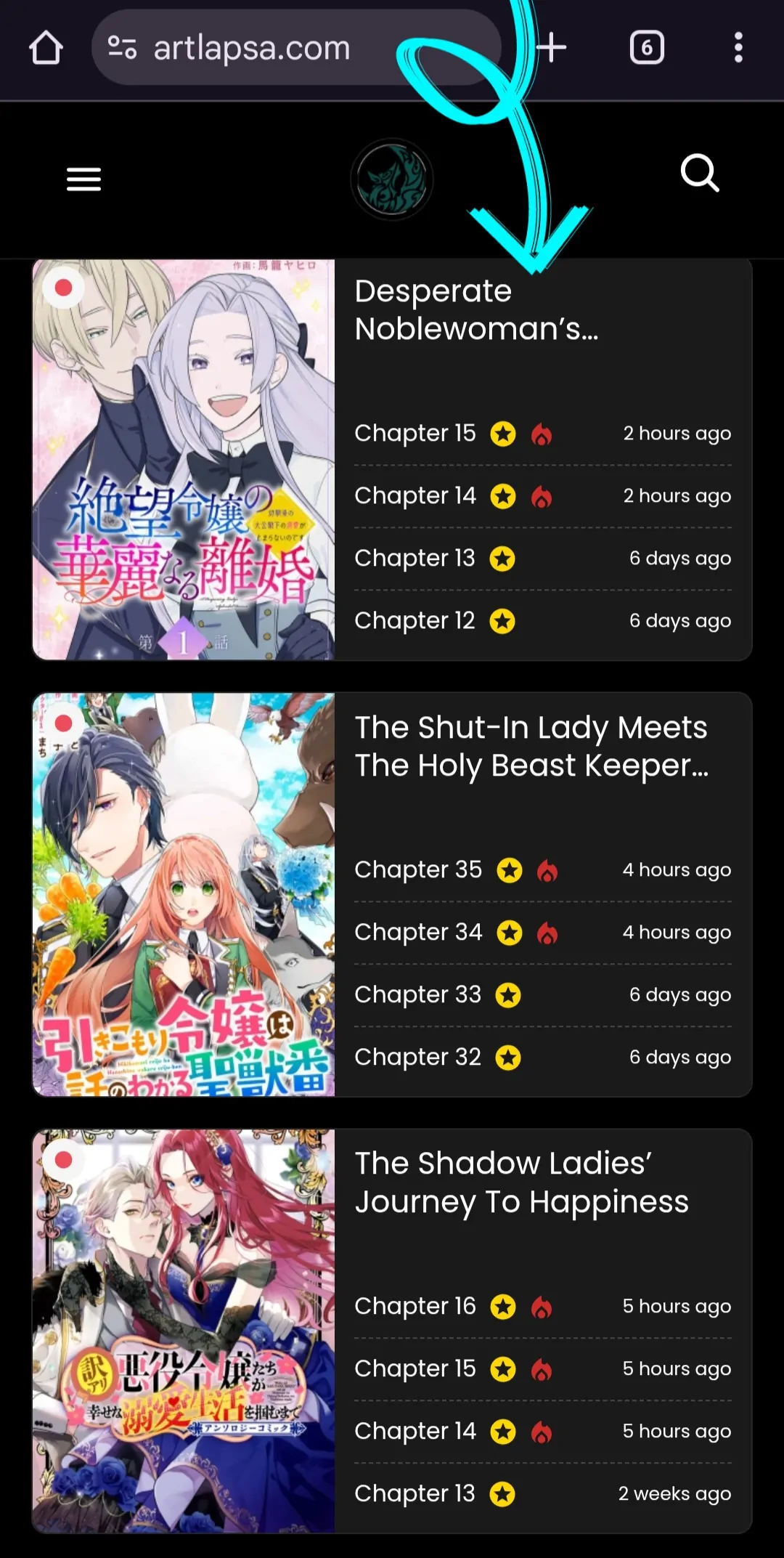The image size is (784, 1558).
Task: Open the Desperate Noblewoman's title link
Action: [x=475, y=310]
